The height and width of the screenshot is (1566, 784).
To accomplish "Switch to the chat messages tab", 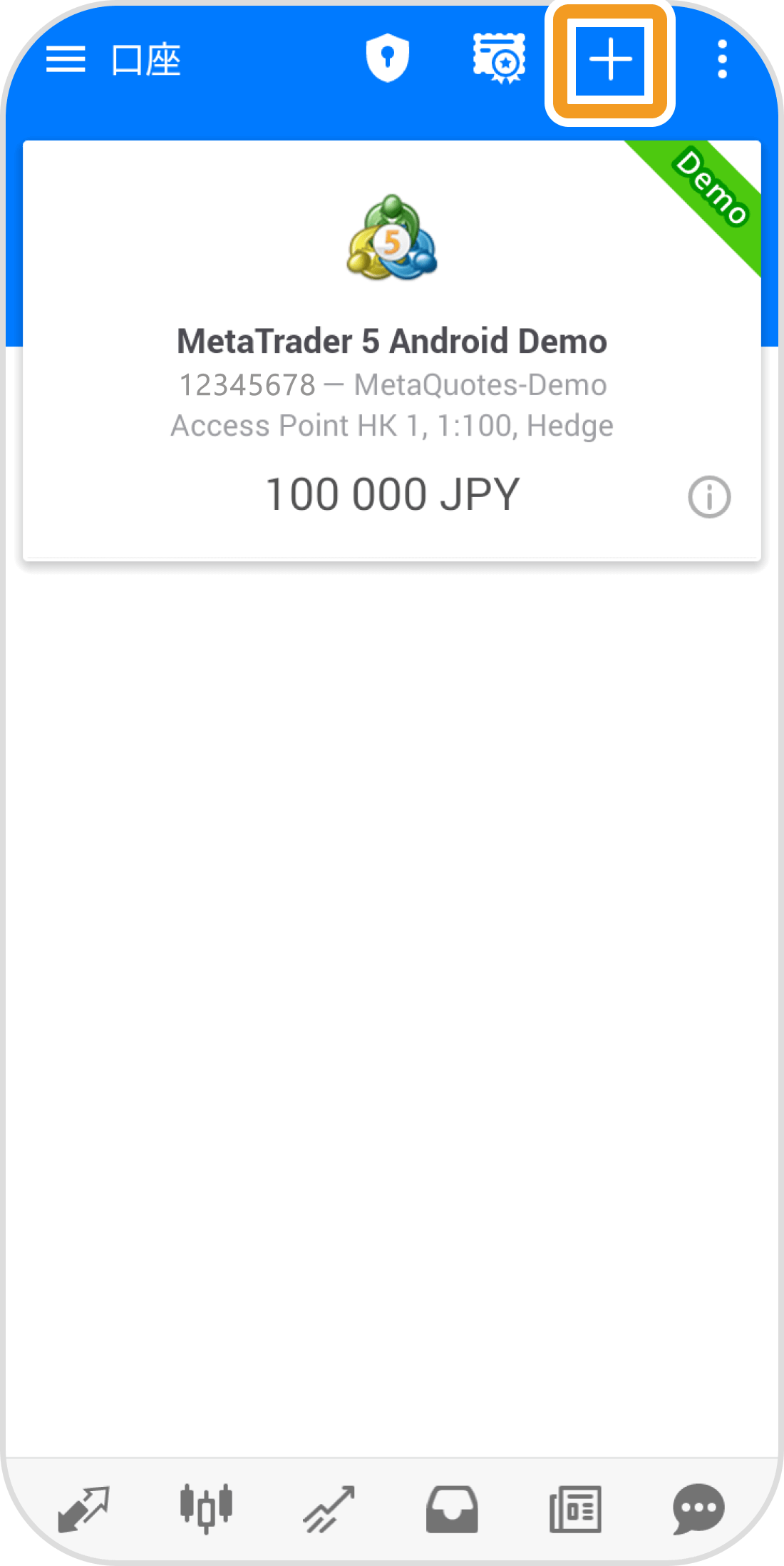I will coord(698,1508).
